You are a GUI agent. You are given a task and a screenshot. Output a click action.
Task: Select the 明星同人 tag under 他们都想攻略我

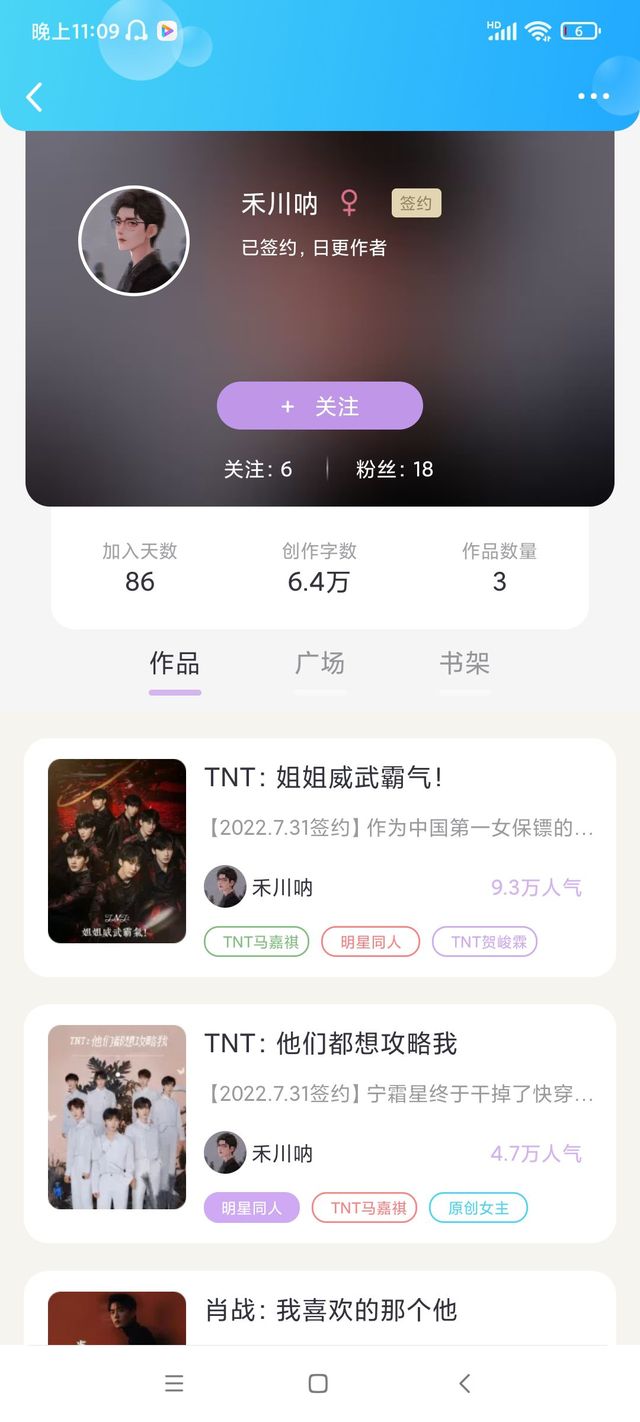point(252,1208)
